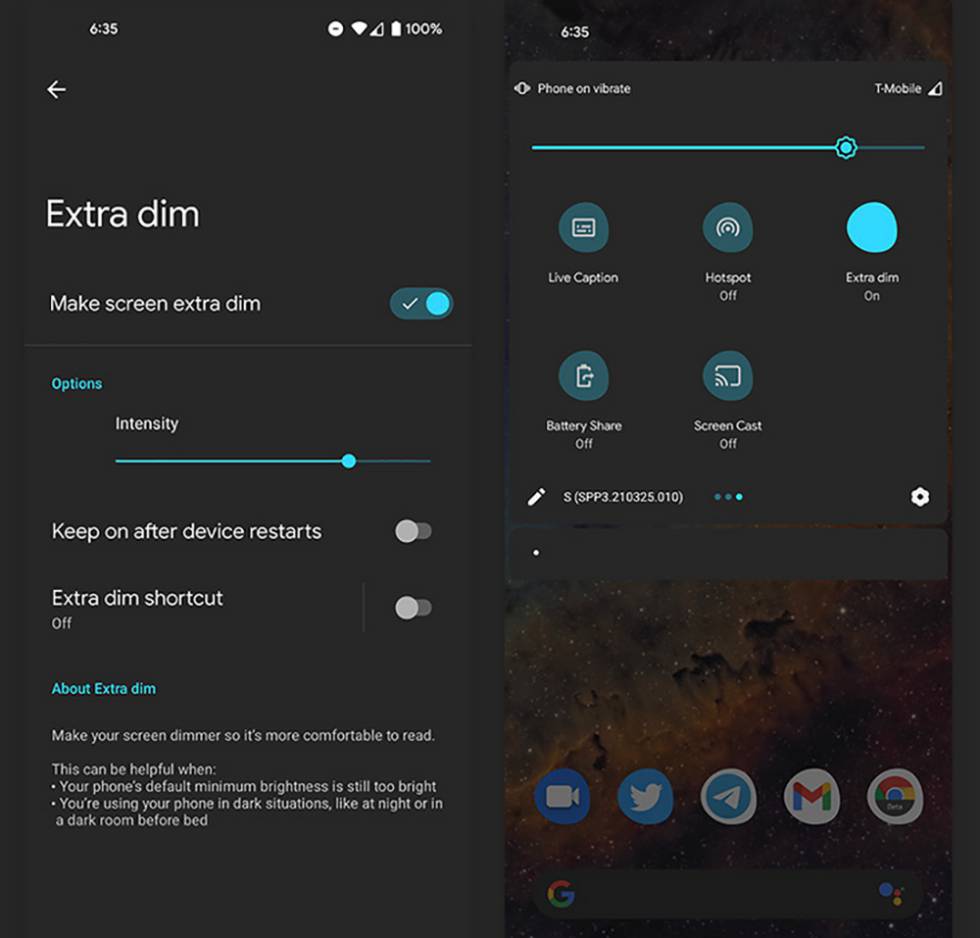980x938 pixels.
Task: Adjust the Intensity slider
Action: (348, 461)
